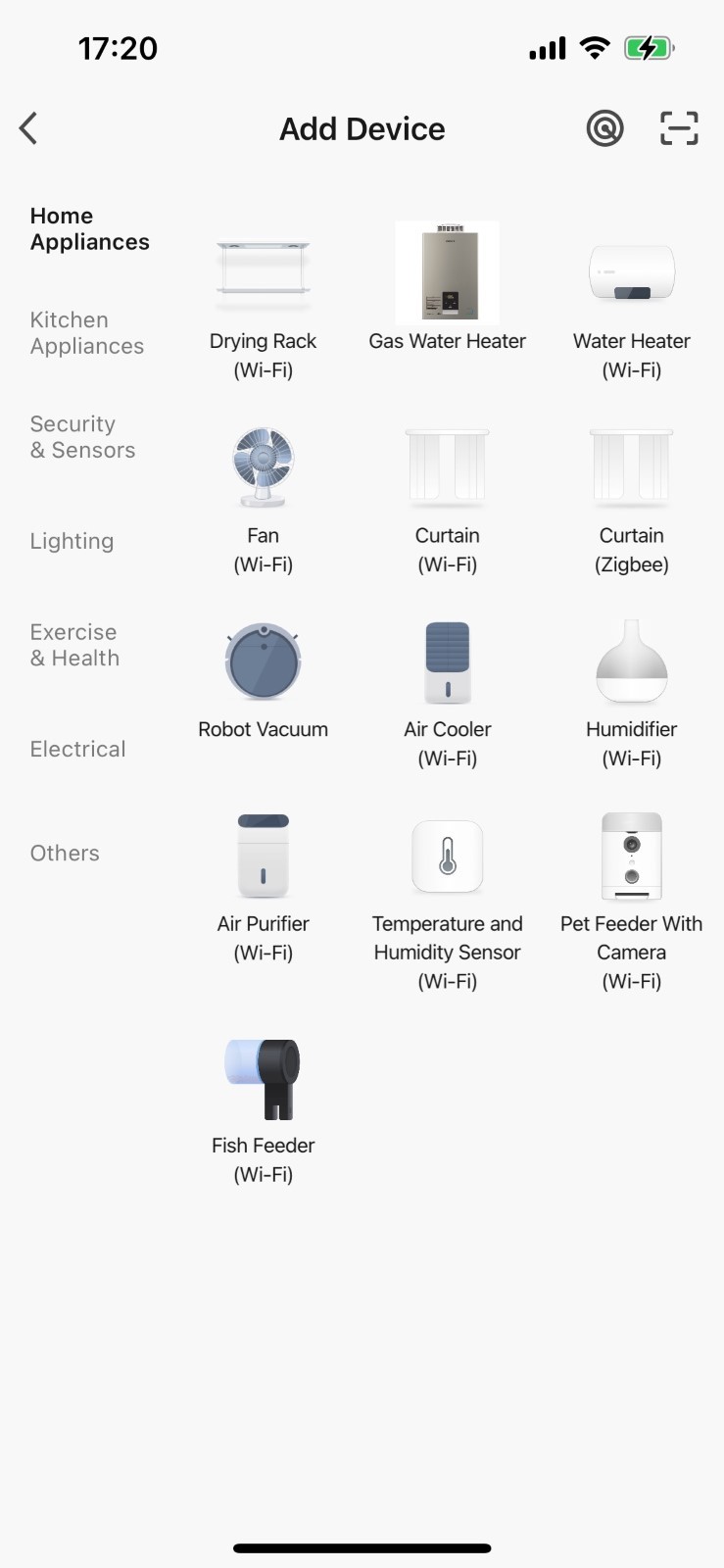Select Security & Sensors category

pos(83,437)
